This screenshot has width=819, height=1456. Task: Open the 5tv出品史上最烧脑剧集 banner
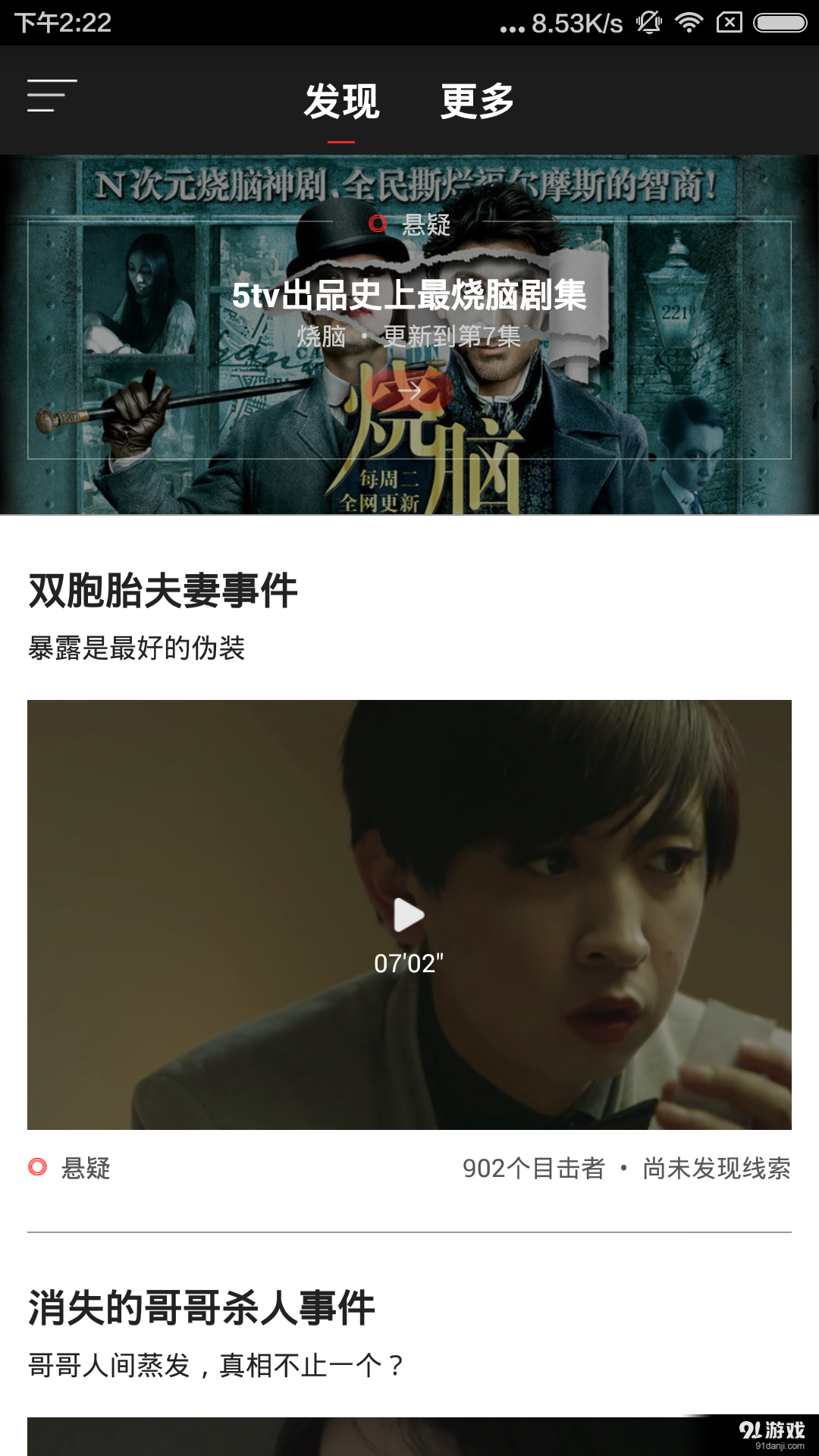pyautogui.click(x=409, y=297)
